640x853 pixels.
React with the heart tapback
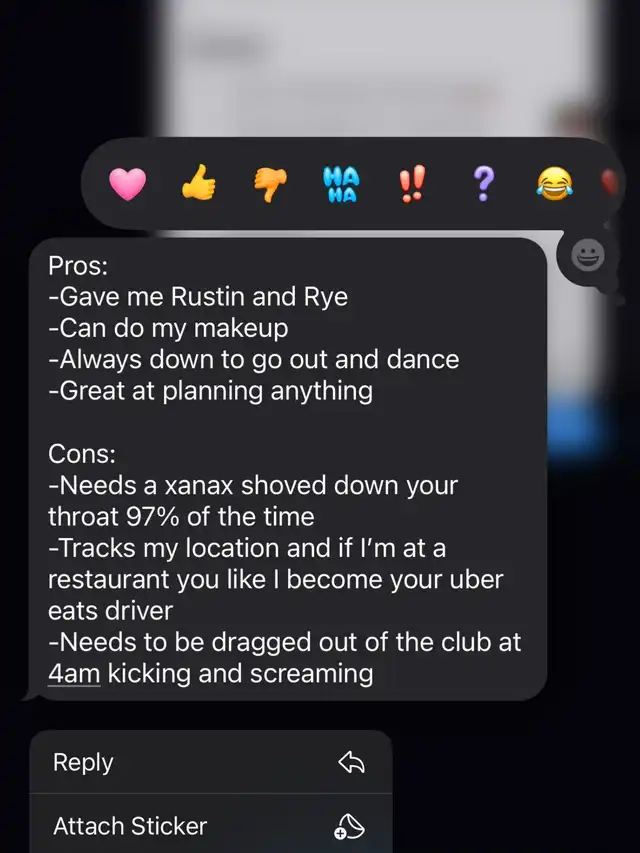(x=127, y=183)
